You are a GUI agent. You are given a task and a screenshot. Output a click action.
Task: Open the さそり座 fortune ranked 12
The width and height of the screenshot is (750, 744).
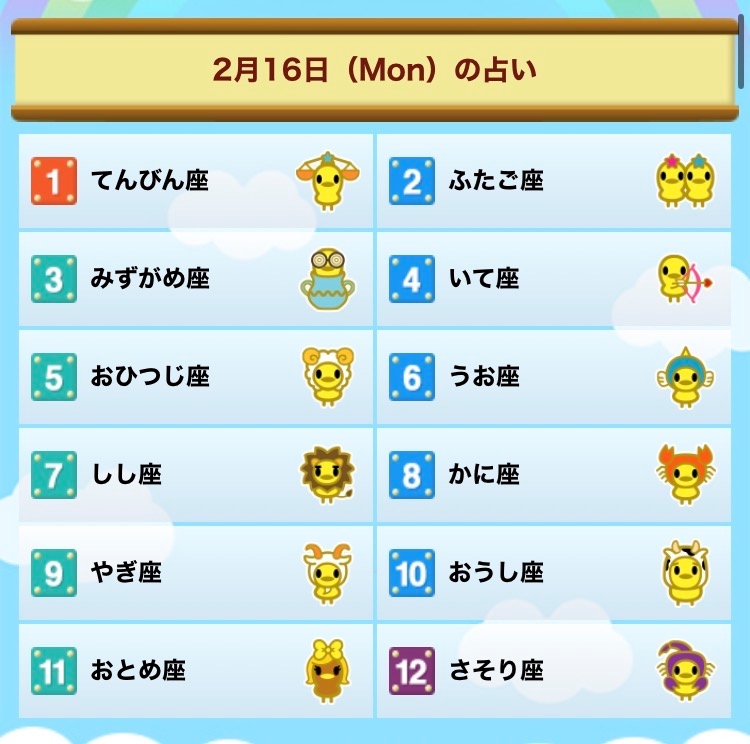tap(554, 671)
